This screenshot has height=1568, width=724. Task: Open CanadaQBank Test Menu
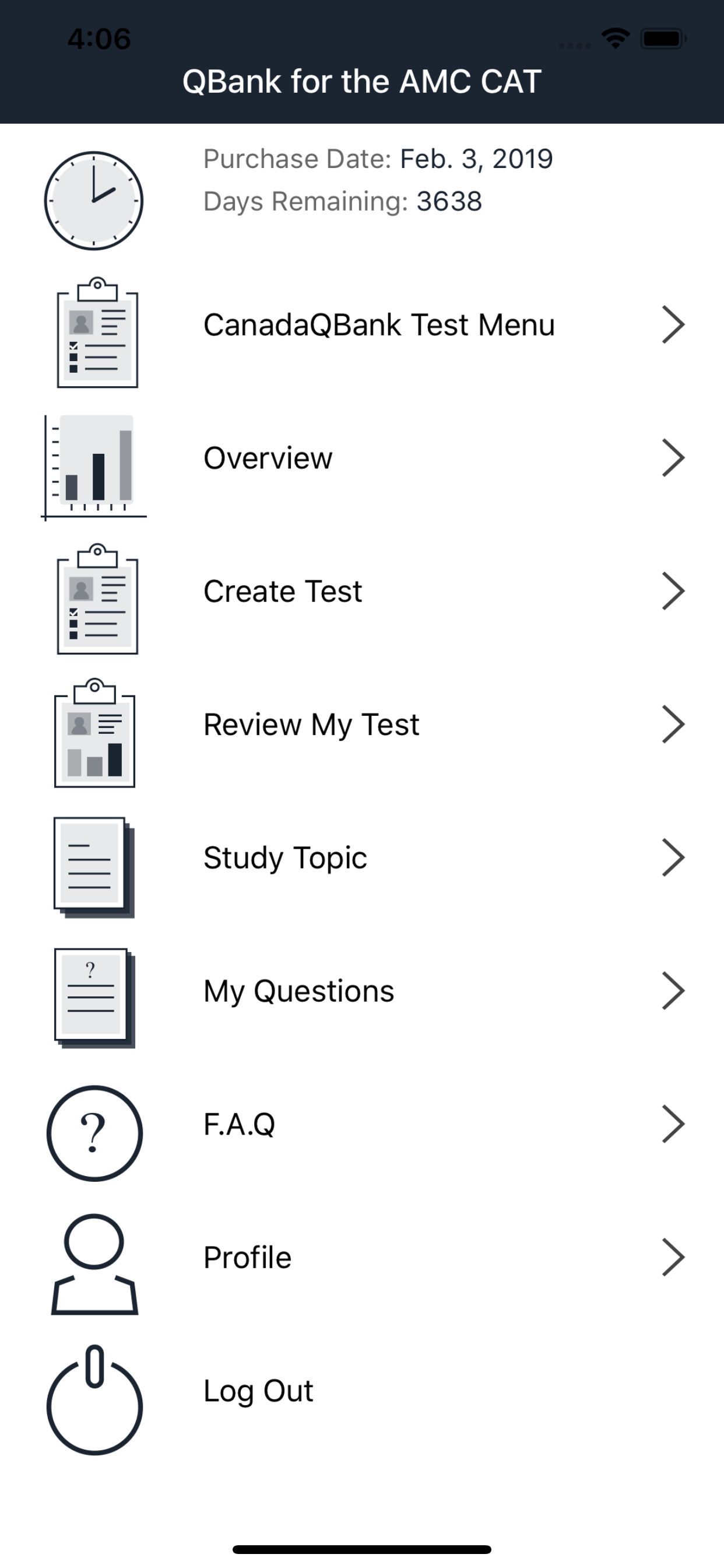click(362, 325)
